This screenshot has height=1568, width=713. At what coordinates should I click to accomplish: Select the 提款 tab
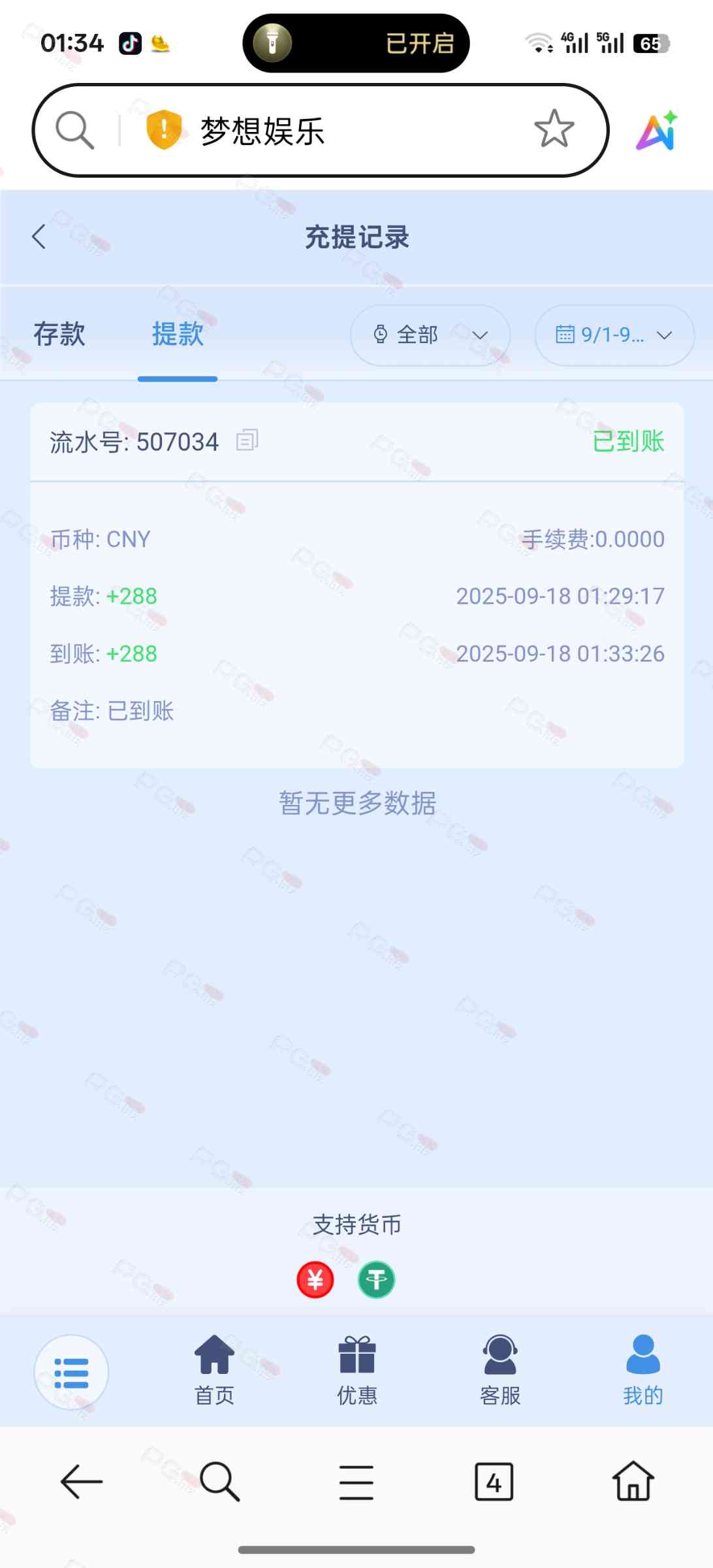pos(178,335)
